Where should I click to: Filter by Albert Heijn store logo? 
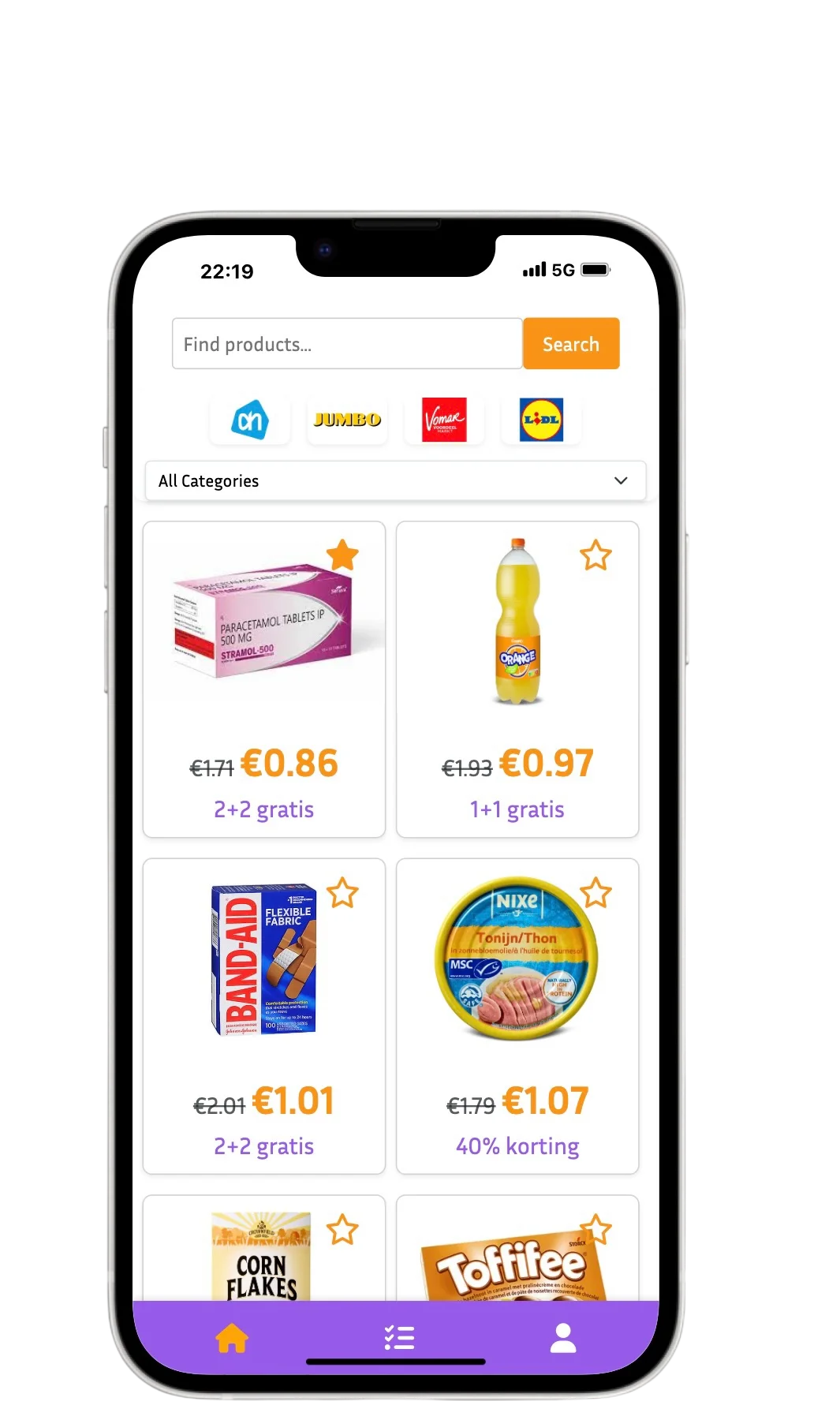click(x=250, y=420)
